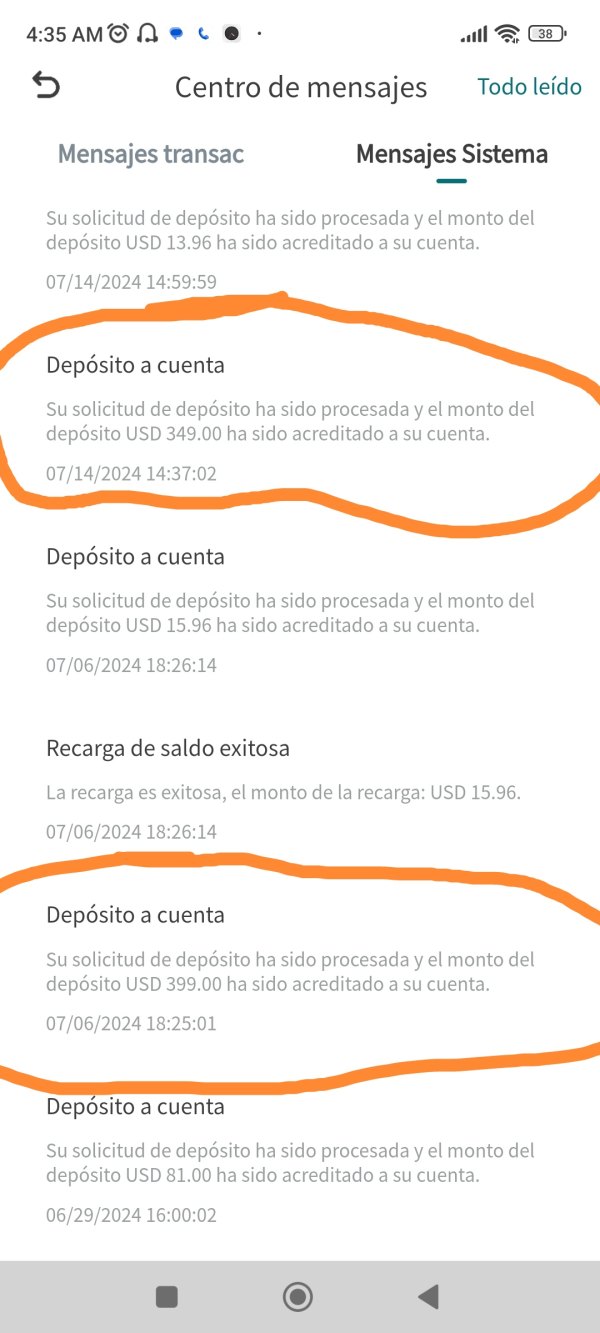
Task: Switch to the Mensajes transac tab
Action: point(151,155)
